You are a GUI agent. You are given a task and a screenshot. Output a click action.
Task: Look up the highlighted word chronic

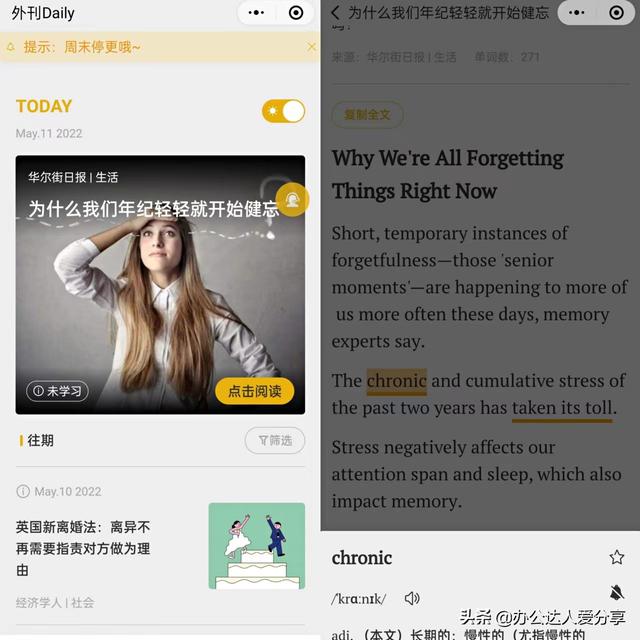(x=396, y=381)
